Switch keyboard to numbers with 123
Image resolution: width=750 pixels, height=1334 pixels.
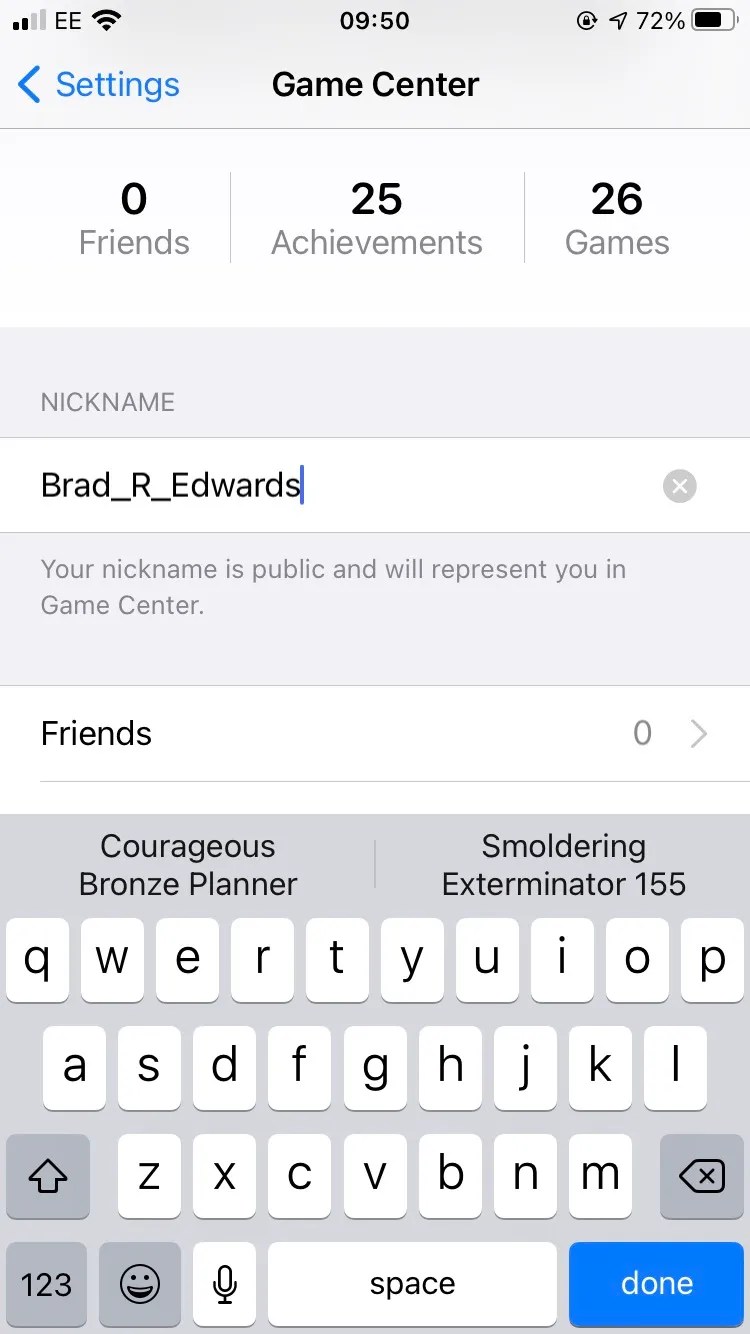click(46, 1284)
